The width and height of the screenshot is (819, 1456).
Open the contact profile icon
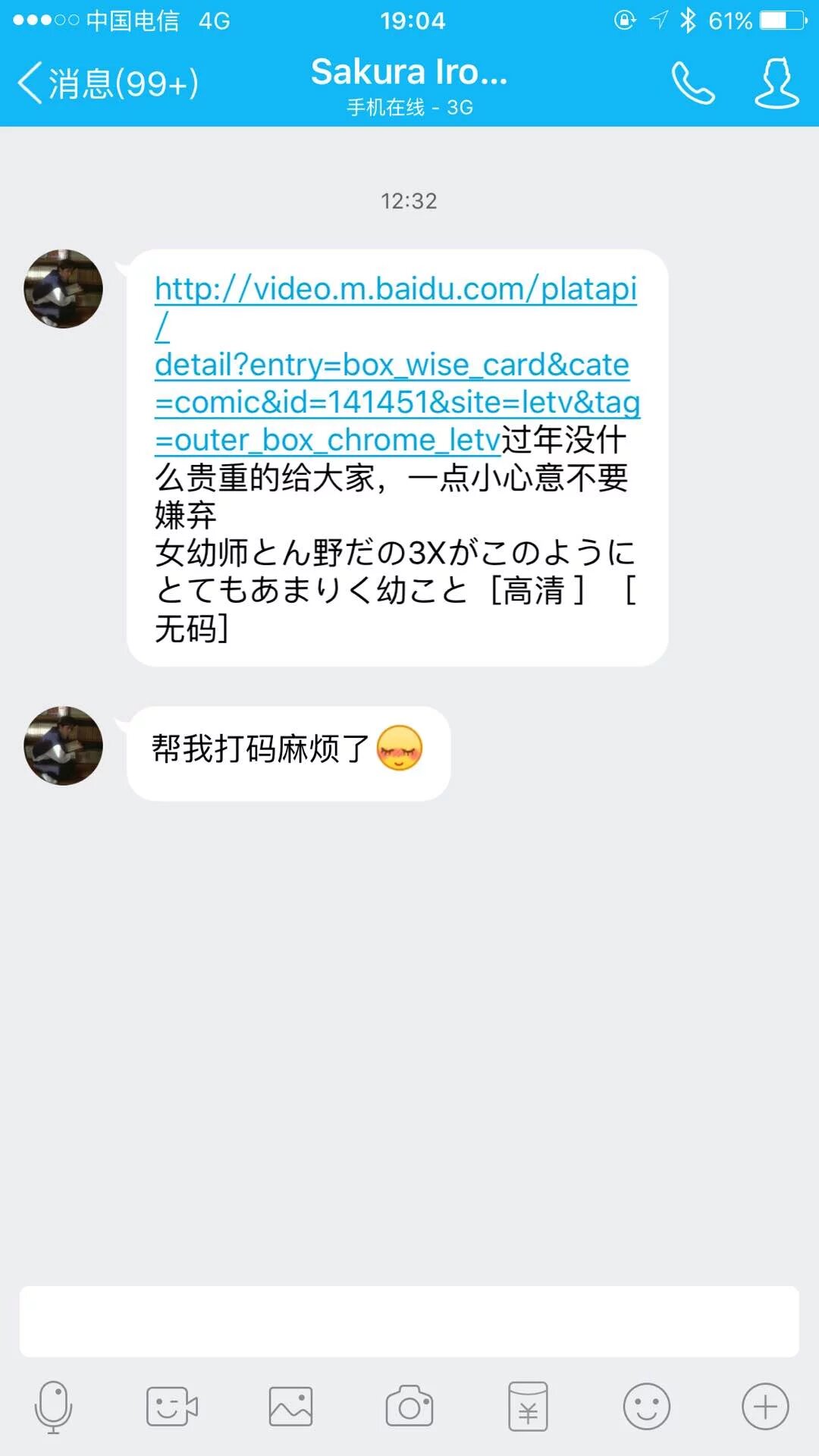777,83
